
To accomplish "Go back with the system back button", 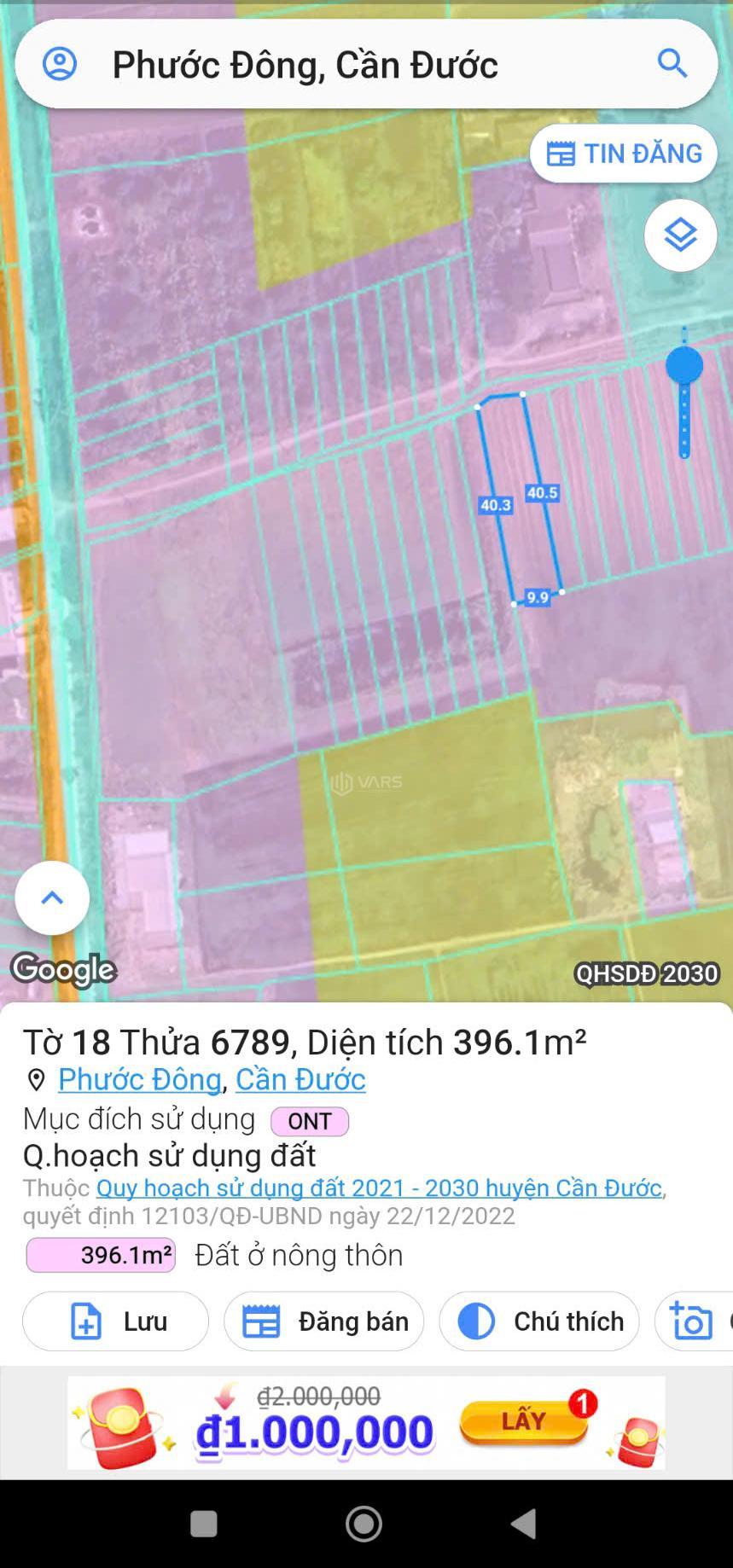I will 524,1523.
